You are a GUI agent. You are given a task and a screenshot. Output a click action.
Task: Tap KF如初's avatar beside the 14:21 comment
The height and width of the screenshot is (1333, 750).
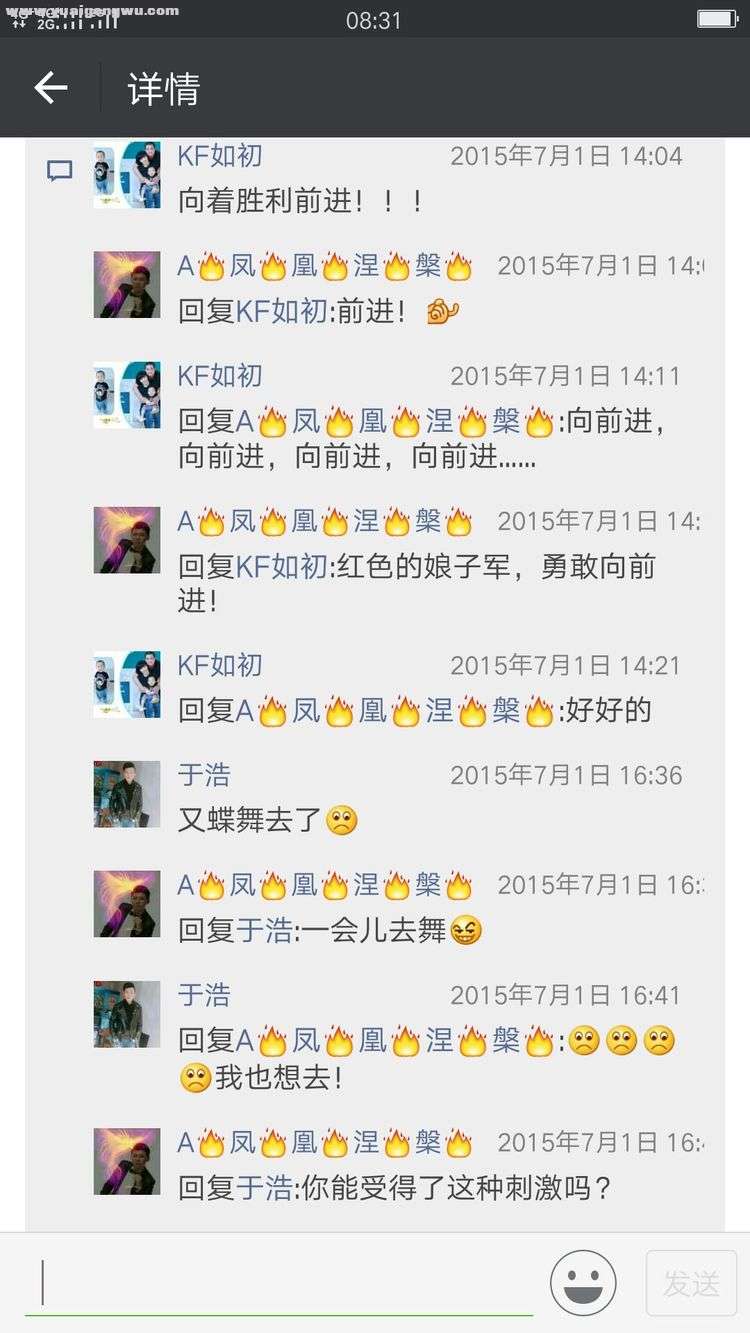coord(127,685)
